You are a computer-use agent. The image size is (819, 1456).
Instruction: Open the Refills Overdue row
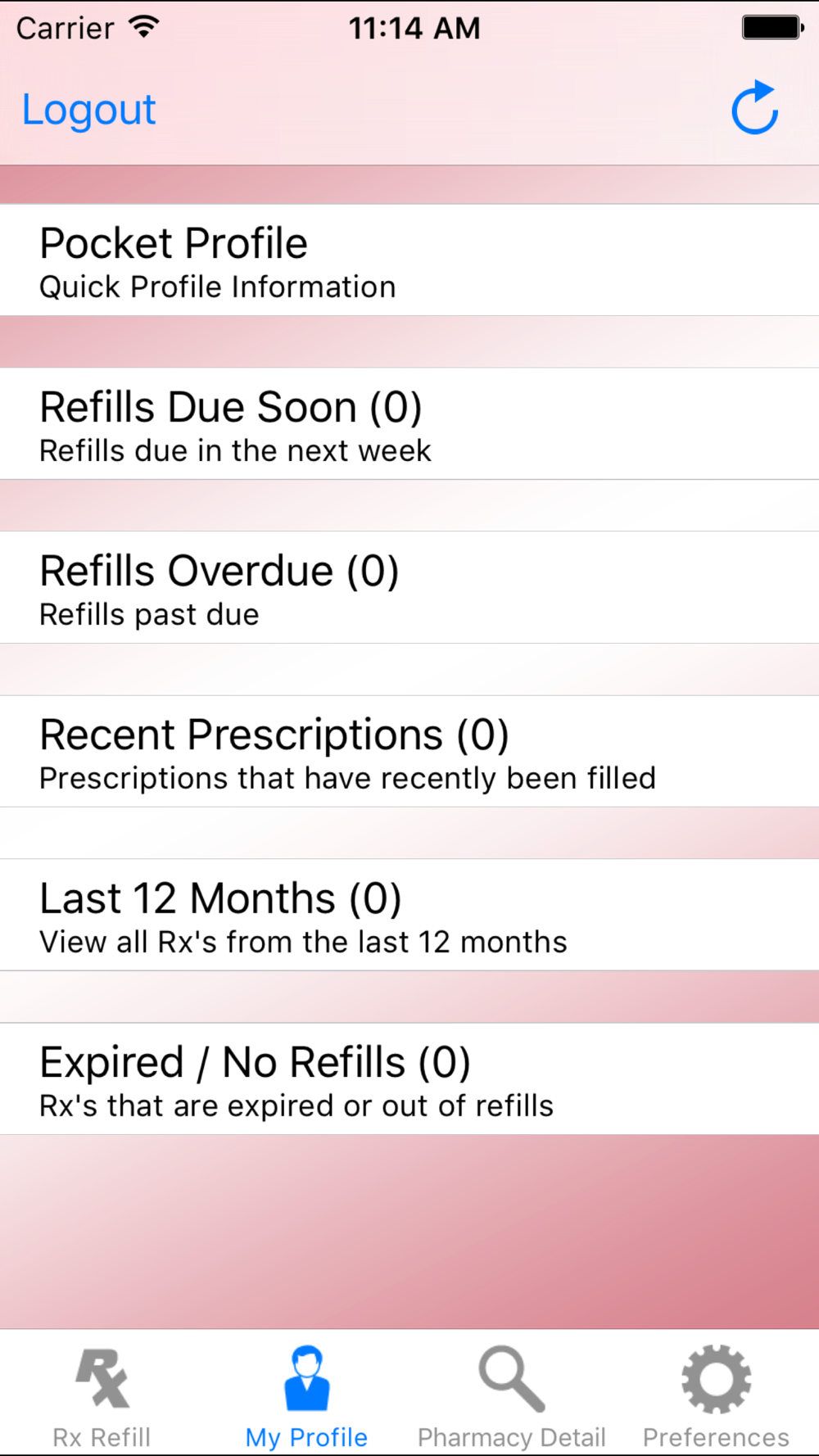[x=409, y=587]
